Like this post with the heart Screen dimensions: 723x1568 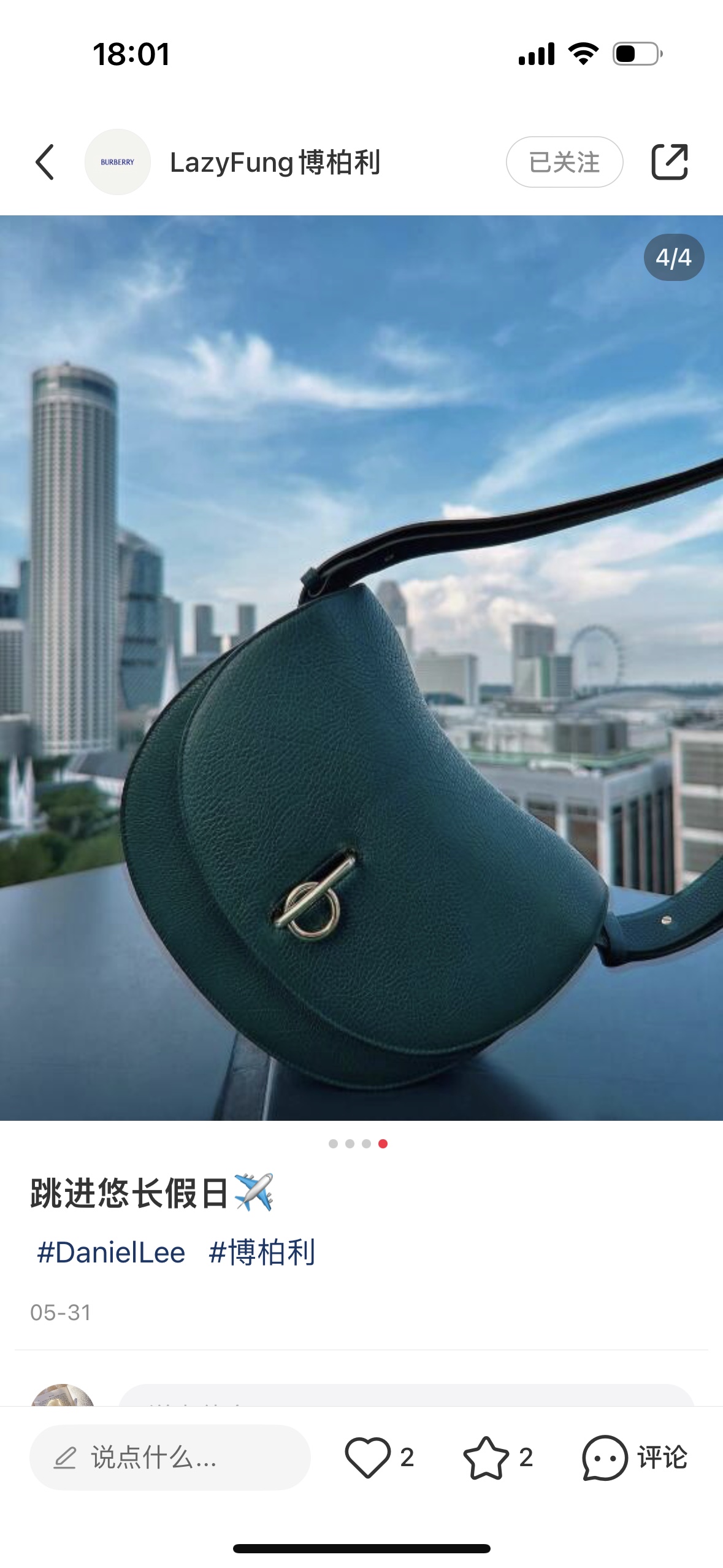tap(368, 1458)
